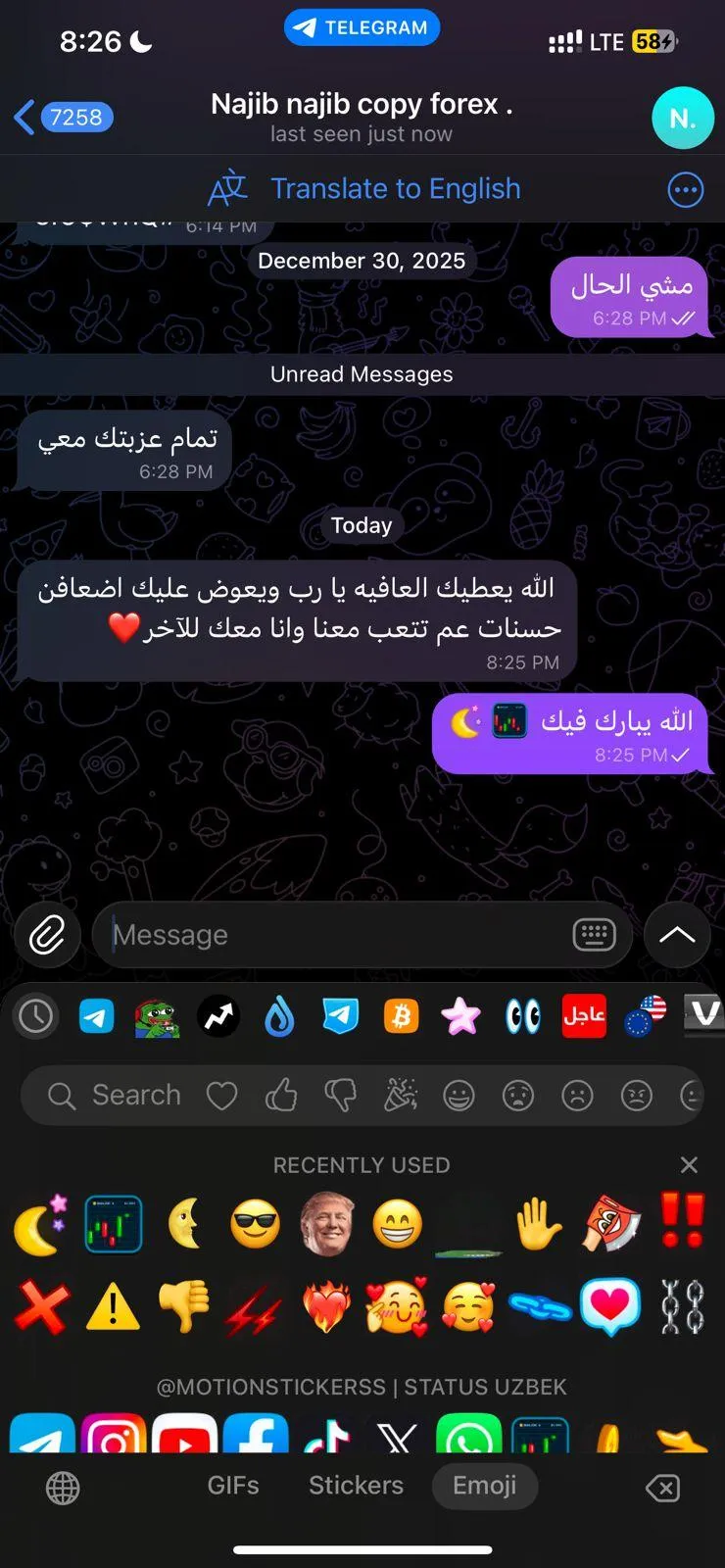Collapse the emoji panel with the up chevron
Viewport: 725px width, 1568px height.
coord(677,935)
